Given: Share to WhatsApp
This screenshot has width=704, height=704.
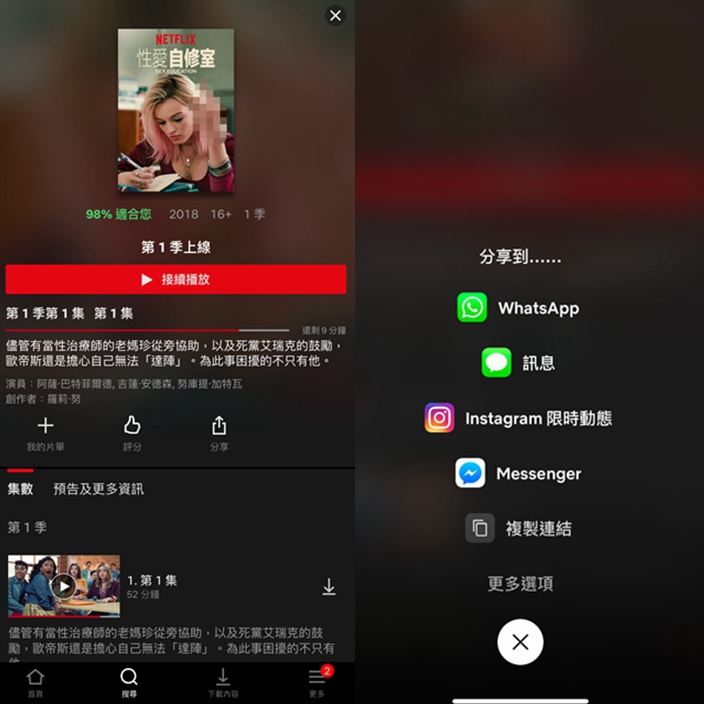Looking at the screenshot, I should tap(519, 308).
